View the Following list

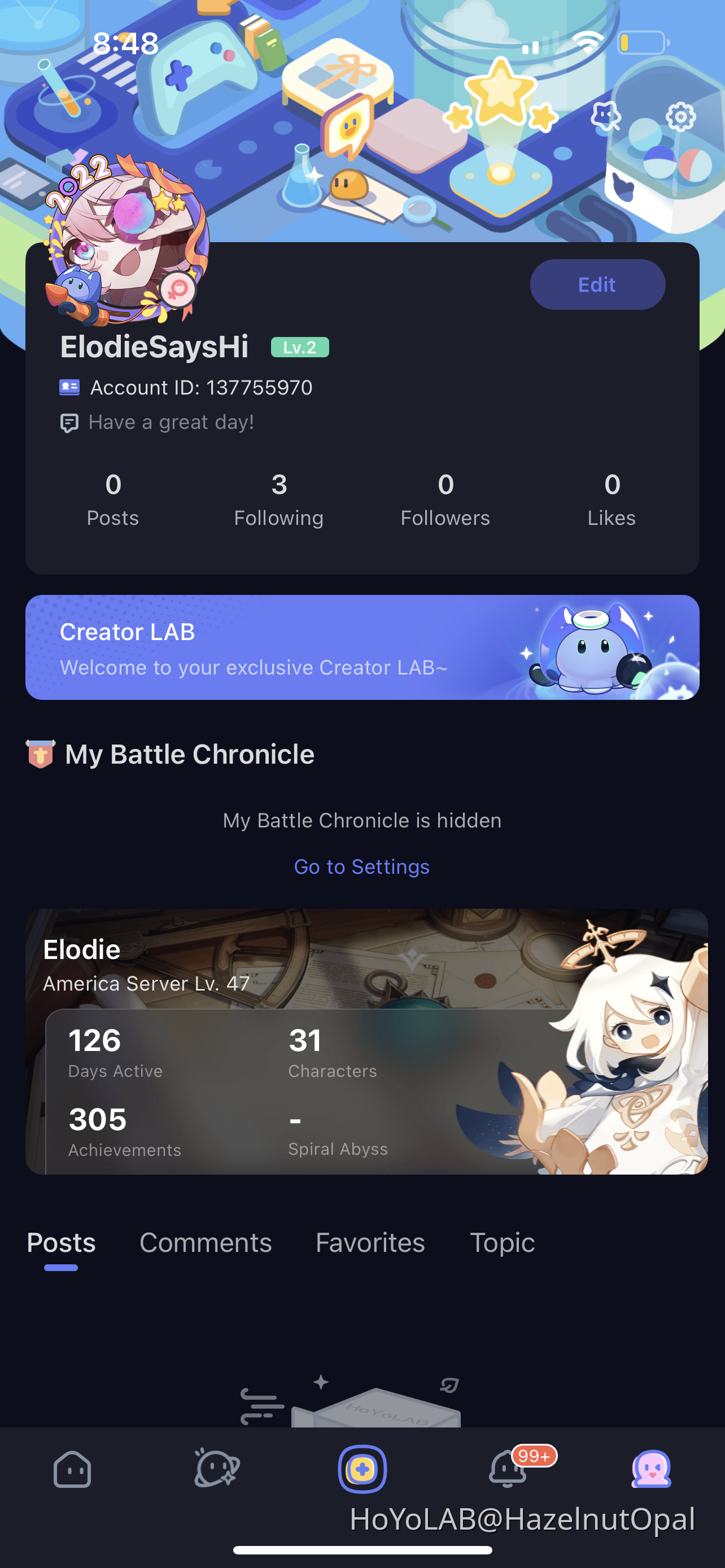coord(279,500)
